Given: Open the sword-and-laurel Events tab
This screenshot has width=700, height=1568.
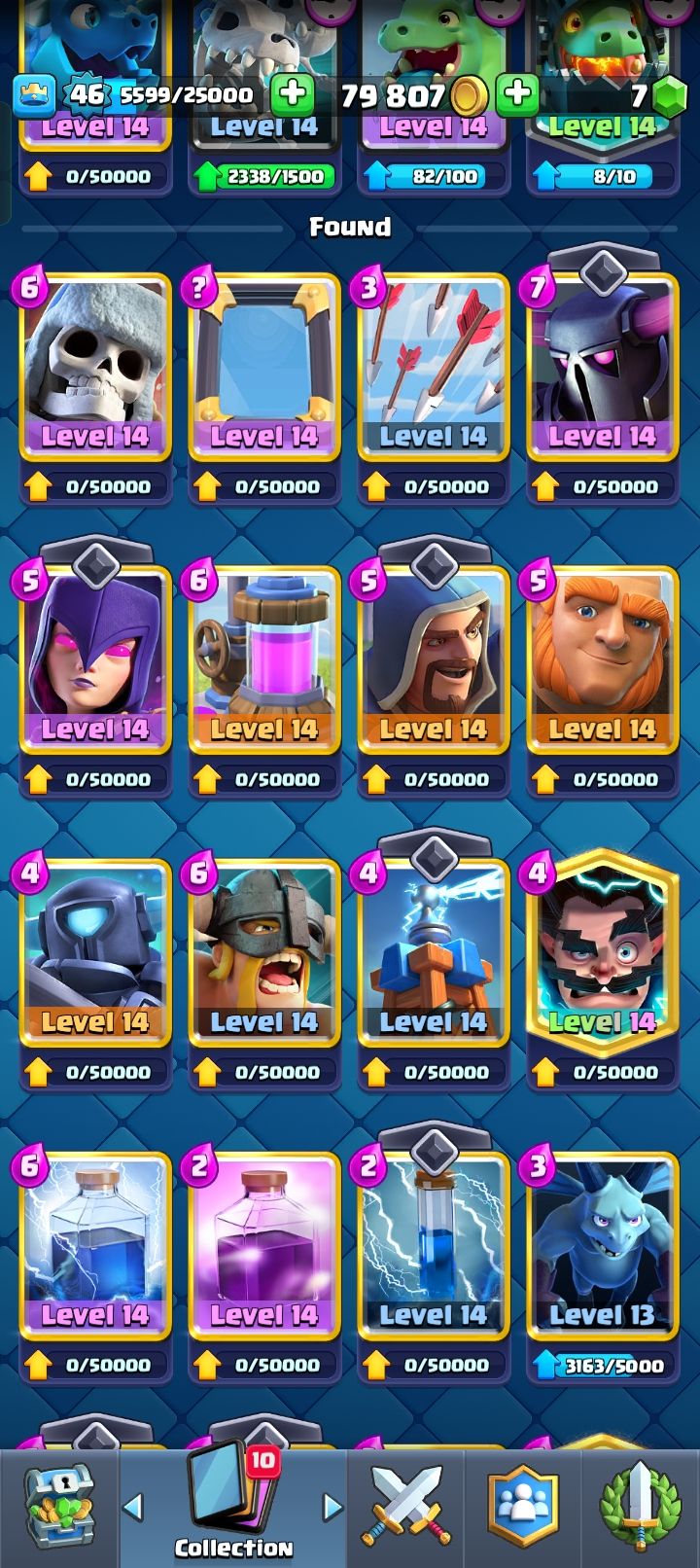Looking at the screenshot, I should pos(639,1507).
